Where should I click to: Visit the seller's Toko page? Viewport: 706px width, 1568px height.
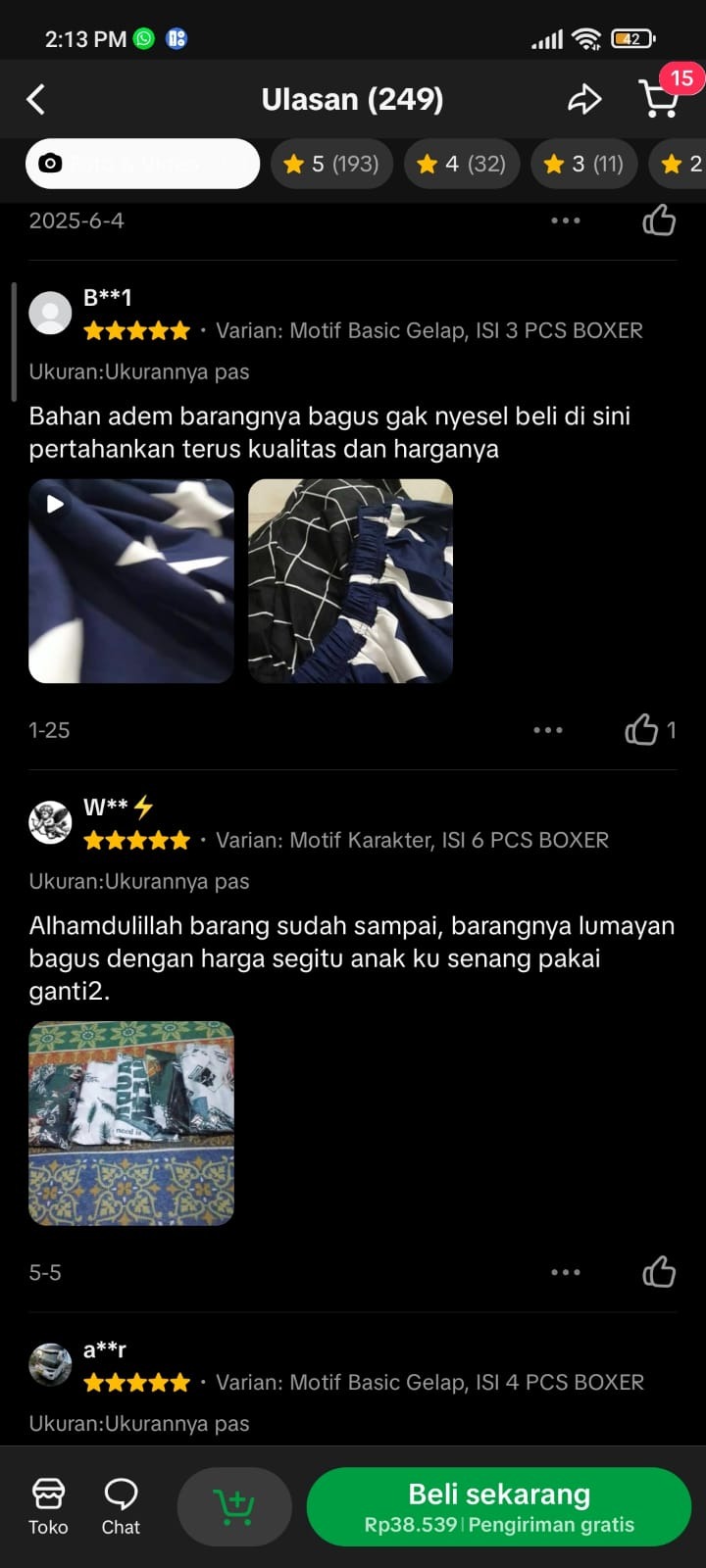click(48, 1507)
